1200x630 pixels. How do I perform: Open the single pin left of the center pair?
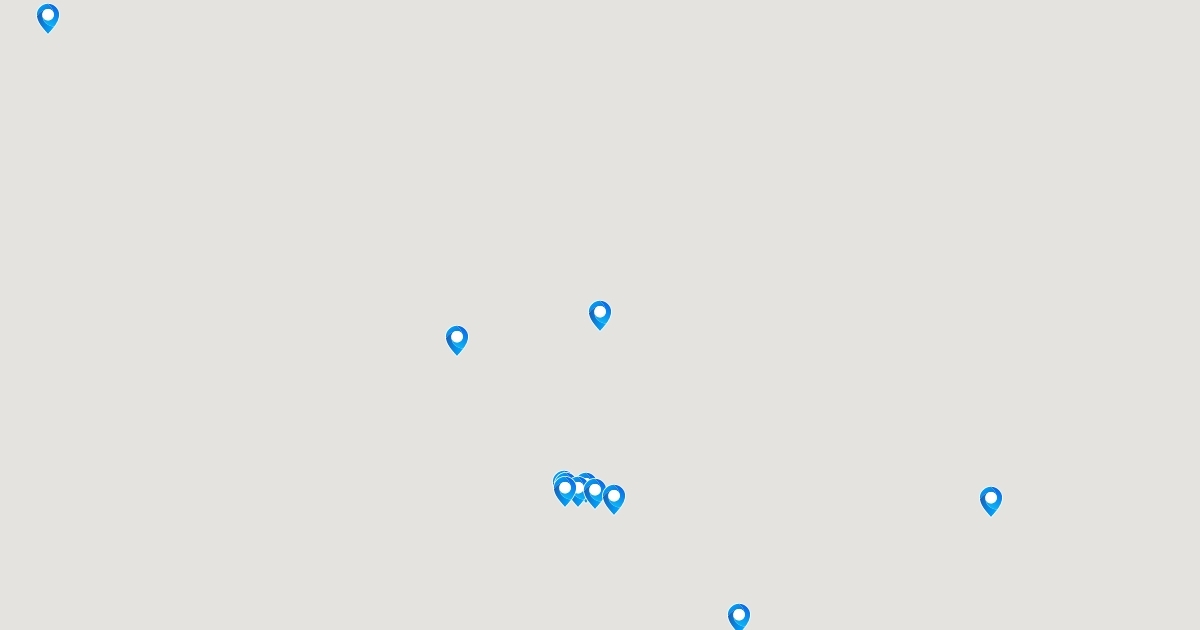457,339
